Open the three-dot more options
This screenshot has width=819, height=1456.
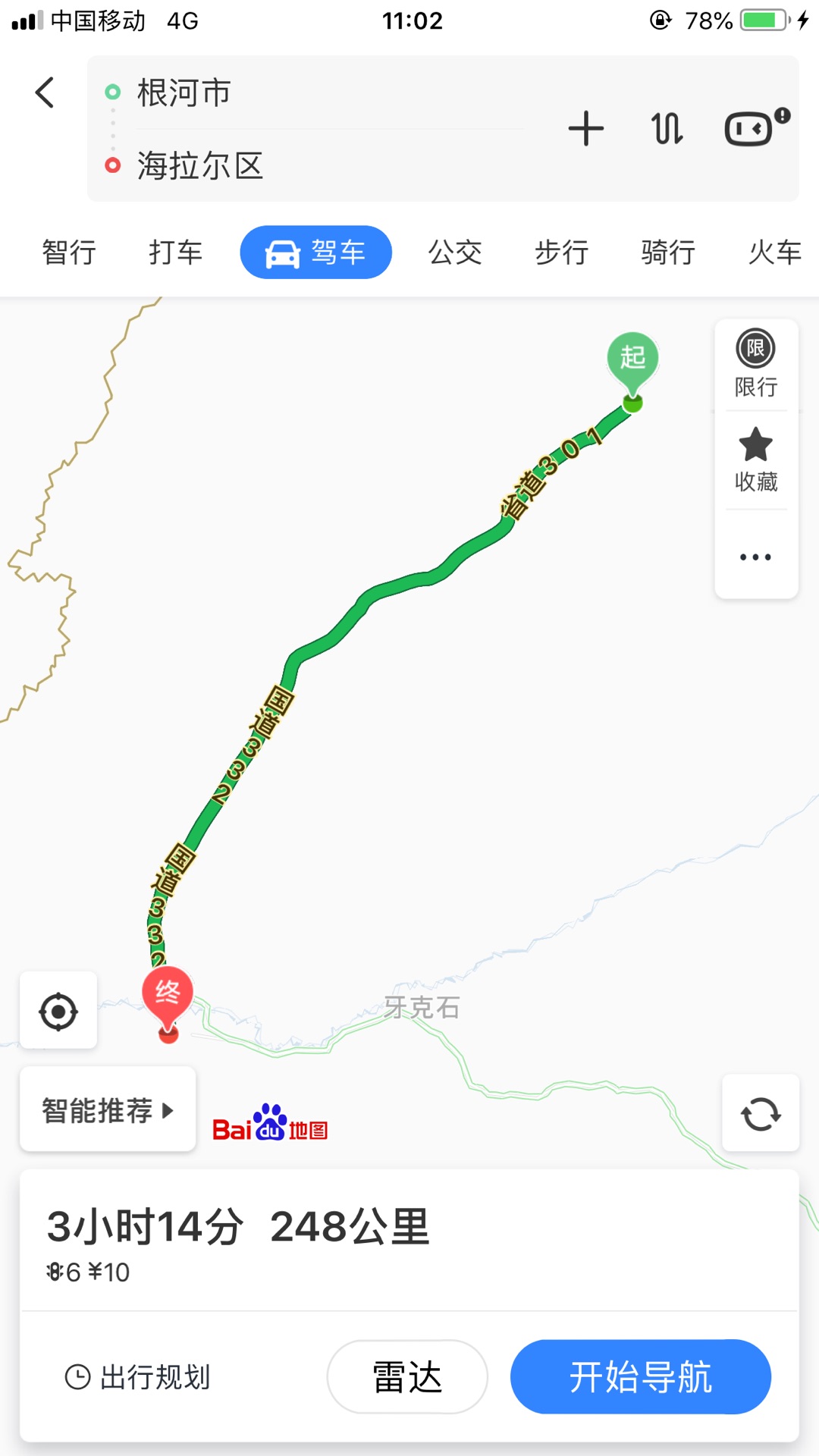pos(756,557)
